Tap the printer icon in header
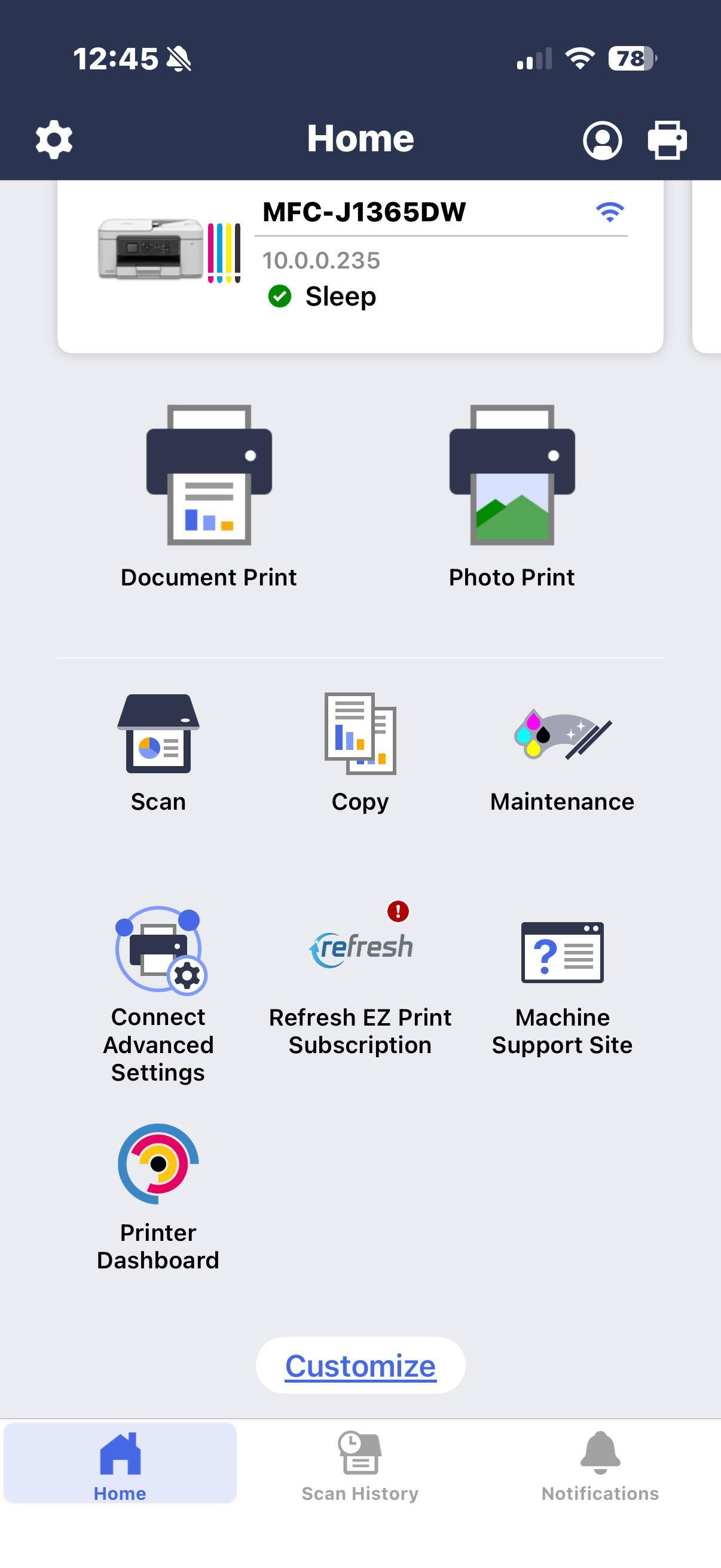 [667, 140]
